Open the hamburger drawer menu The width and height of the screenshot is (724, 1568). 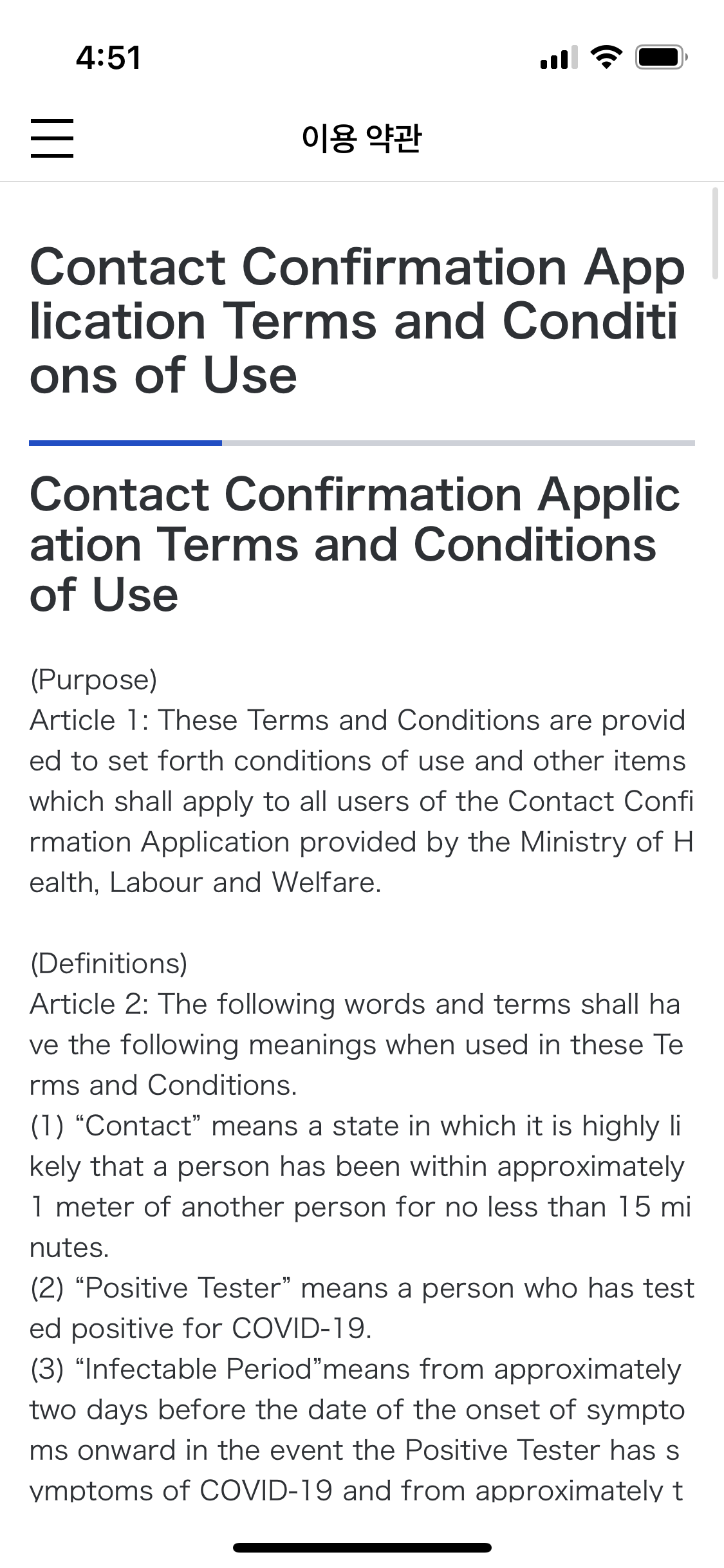[52, 138]
